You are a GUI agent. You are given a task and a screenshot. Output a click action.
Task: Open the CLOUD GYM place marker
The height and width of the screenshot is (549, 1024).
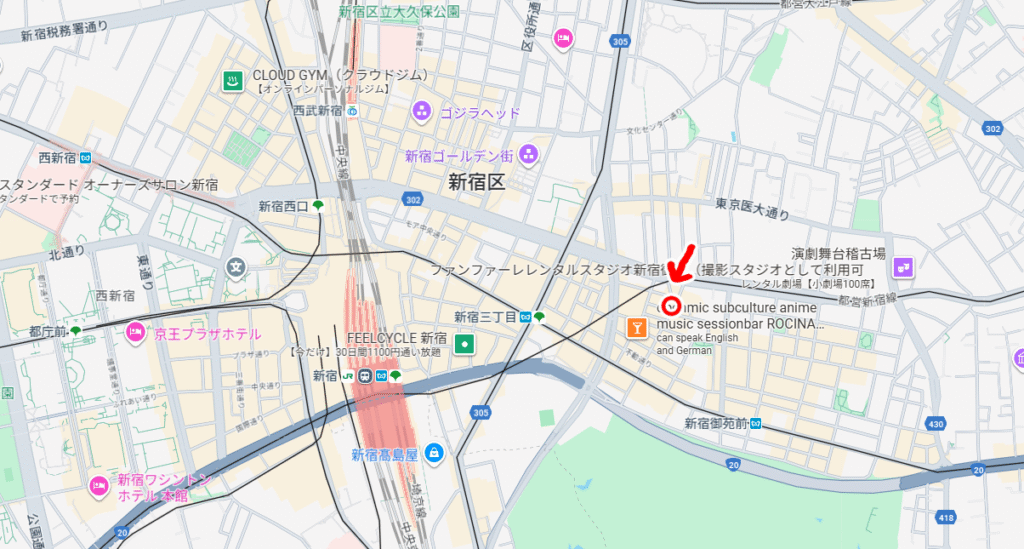tap(233, 80)
